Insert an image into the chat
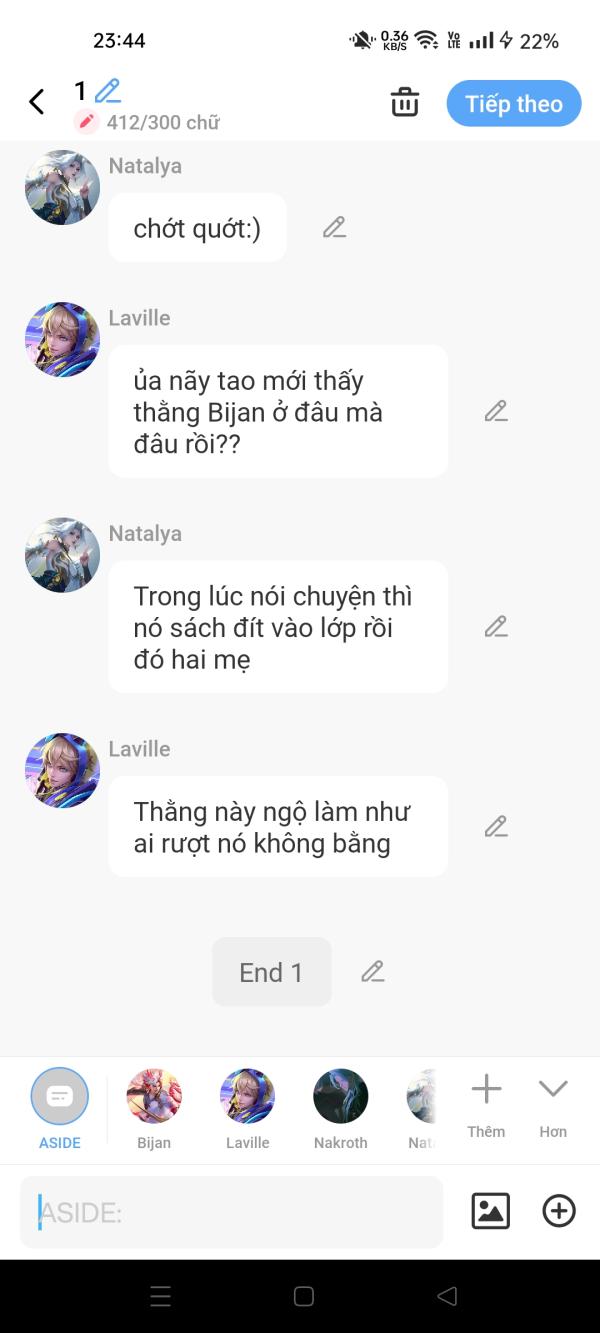The image size is (600, 1333). click(490, 1211)
